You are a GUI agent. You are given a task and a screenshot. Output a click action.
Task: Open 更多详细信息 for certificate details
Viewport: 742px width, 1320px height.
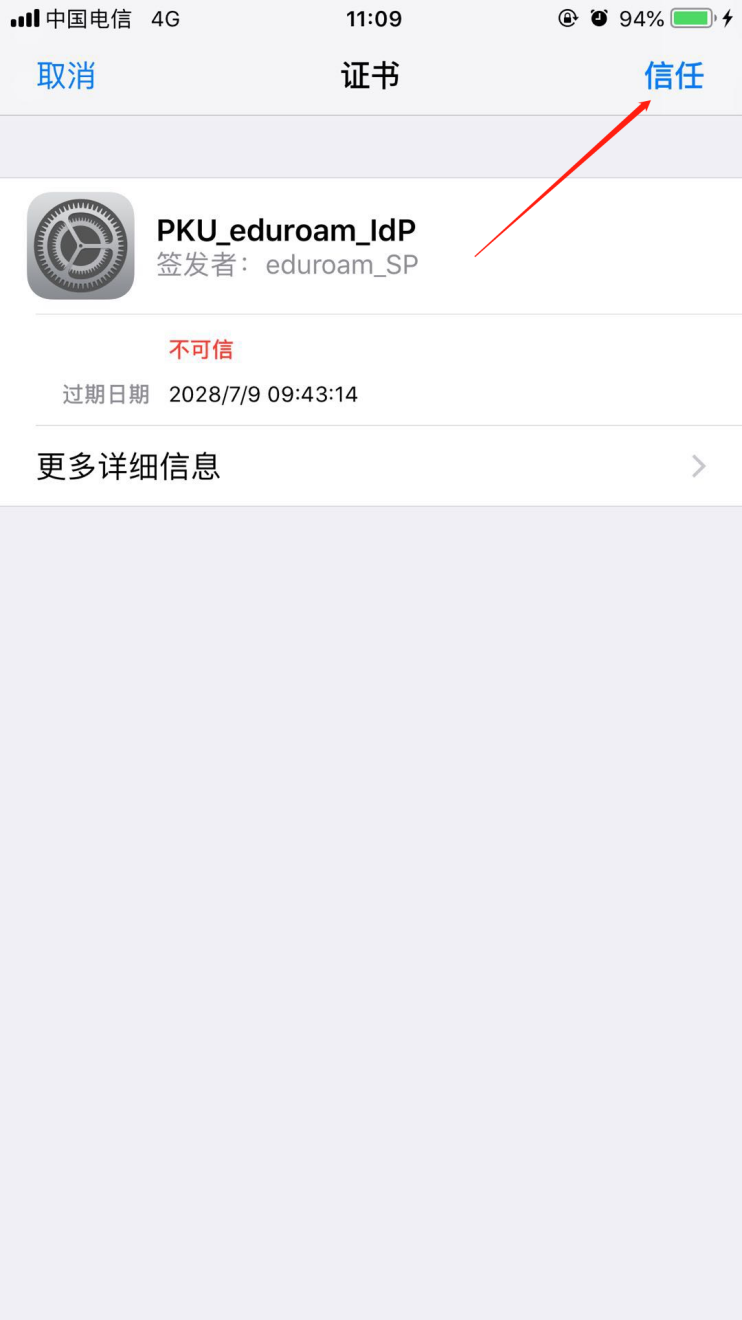(x=370, y=466)
